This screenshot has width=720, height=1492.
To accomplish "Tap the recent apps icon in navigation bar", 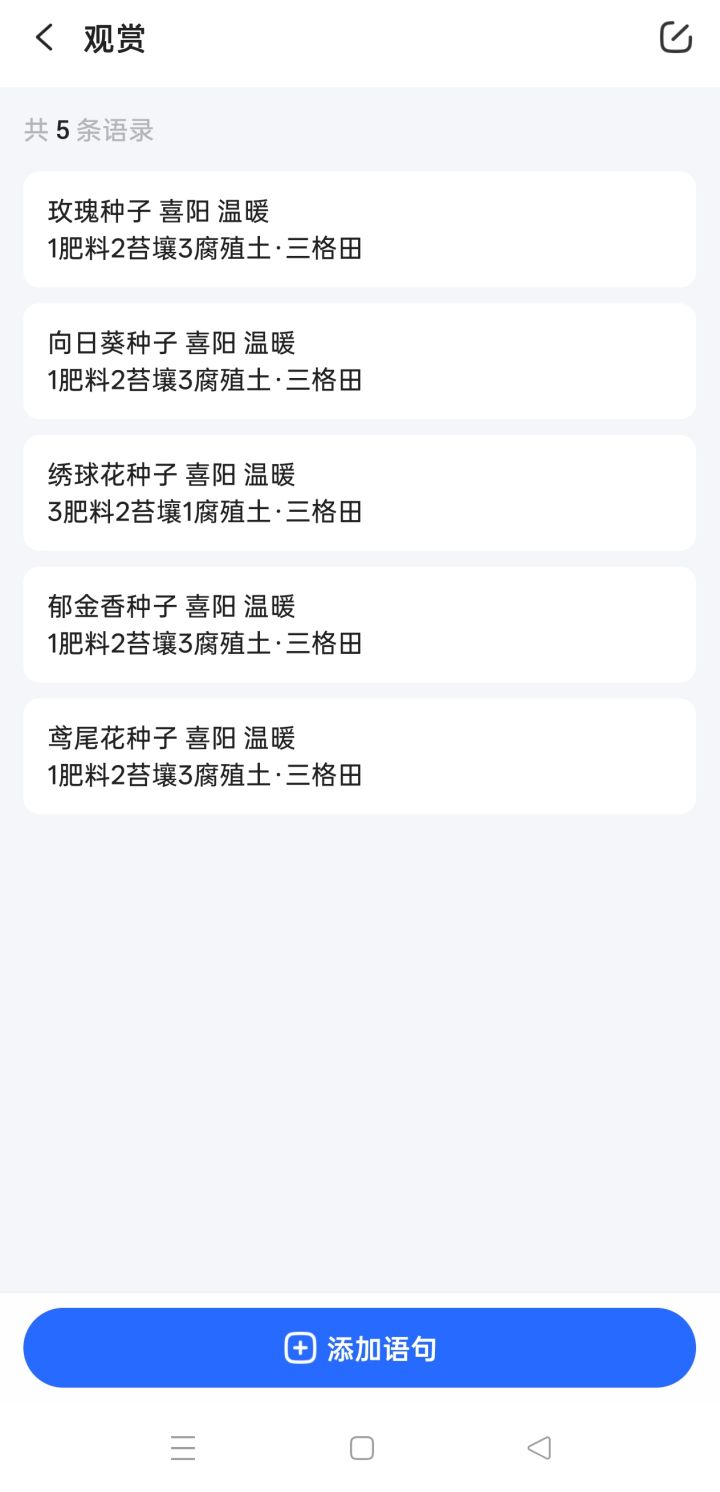I will pyautogui.click(x=183, y=1447).
